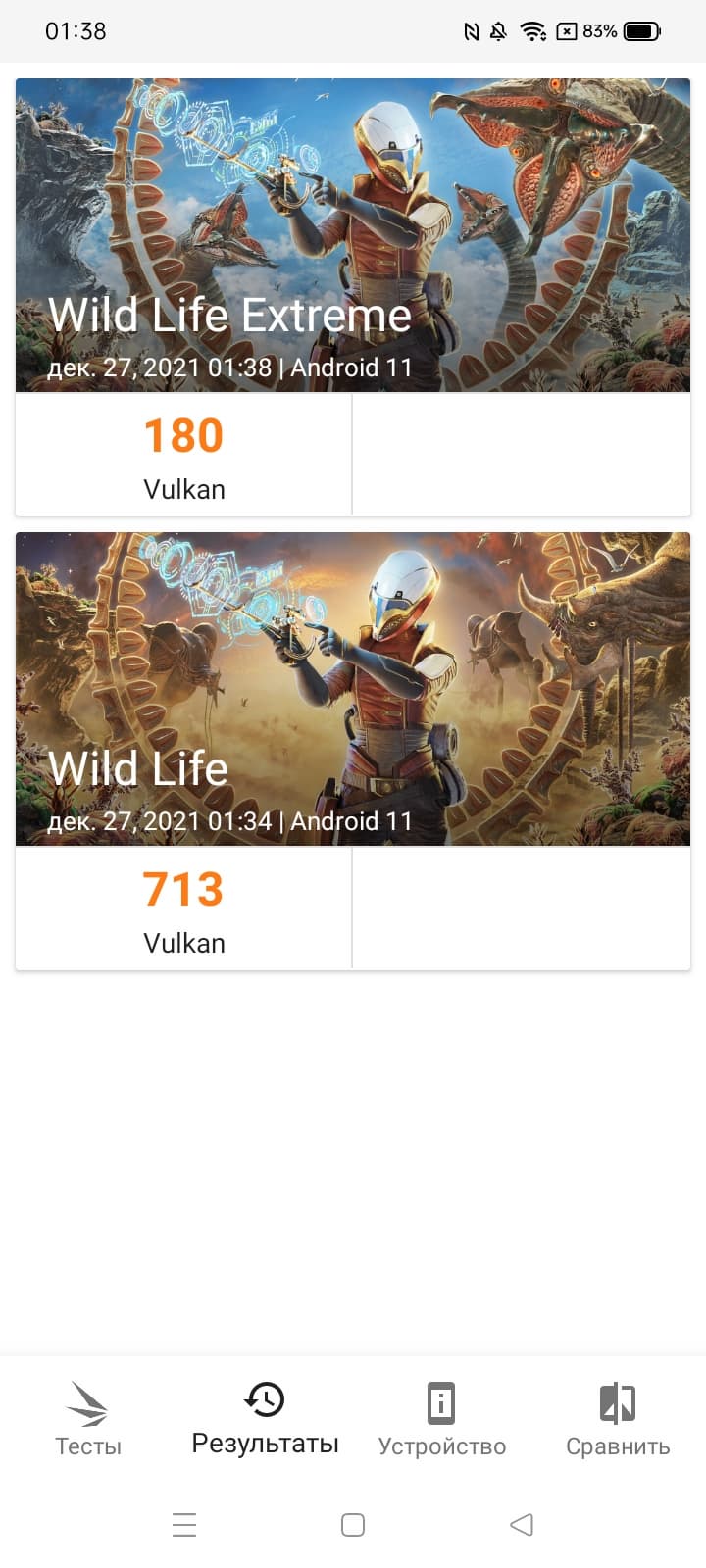Viewport: 706px width, 1568px height.
Task: Tap the system back button
Action: click(522, 1524)
